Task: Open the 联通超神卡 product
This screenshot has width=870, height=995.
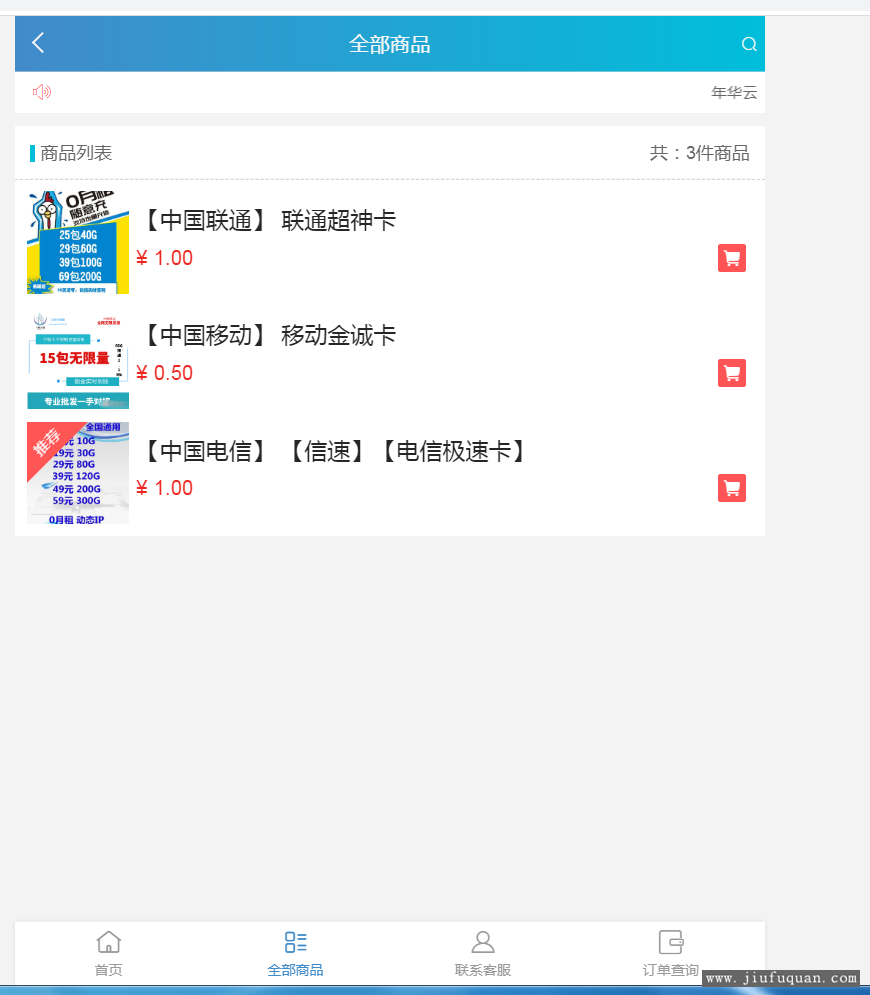Action: (x=268, y=221)
